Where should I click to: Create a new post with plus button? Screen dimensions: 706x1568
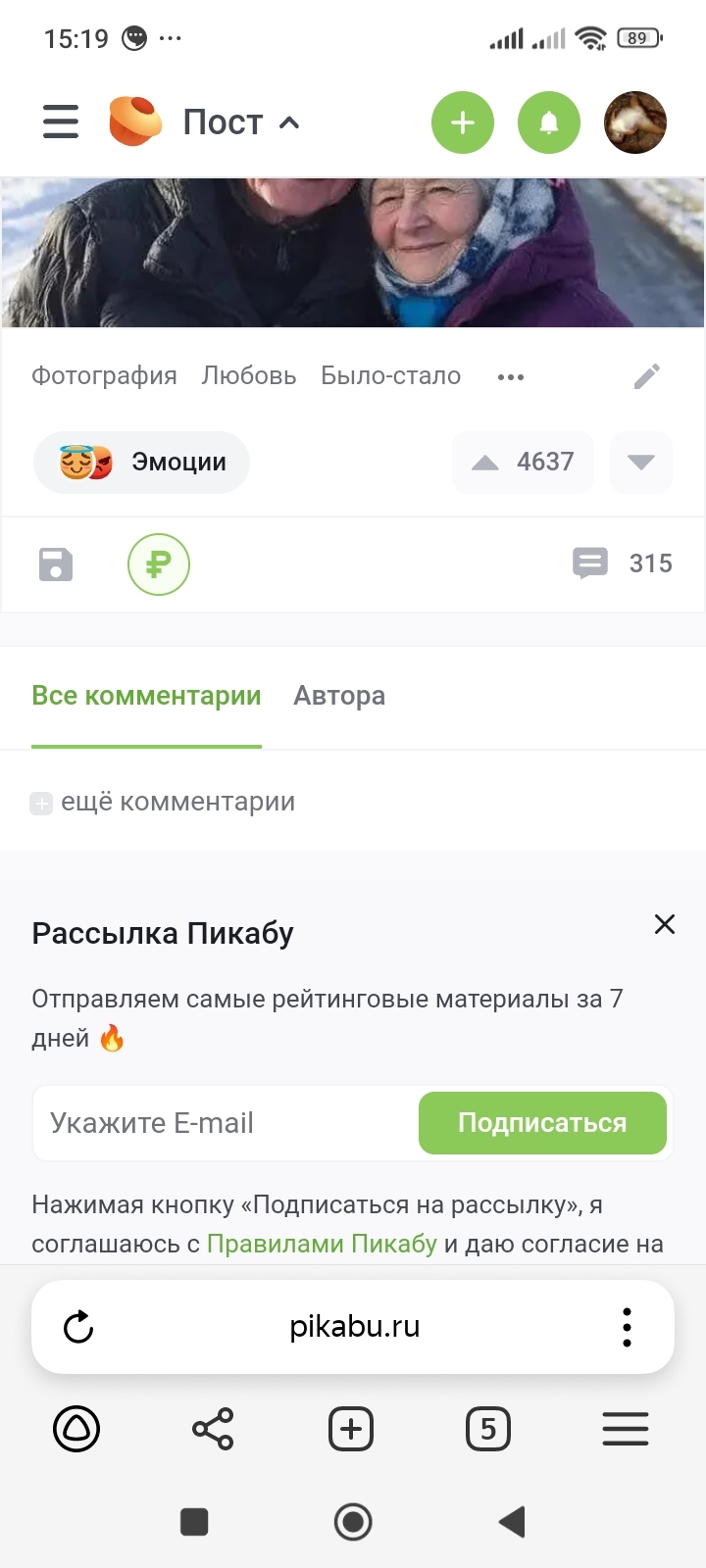tap(463, 122)
